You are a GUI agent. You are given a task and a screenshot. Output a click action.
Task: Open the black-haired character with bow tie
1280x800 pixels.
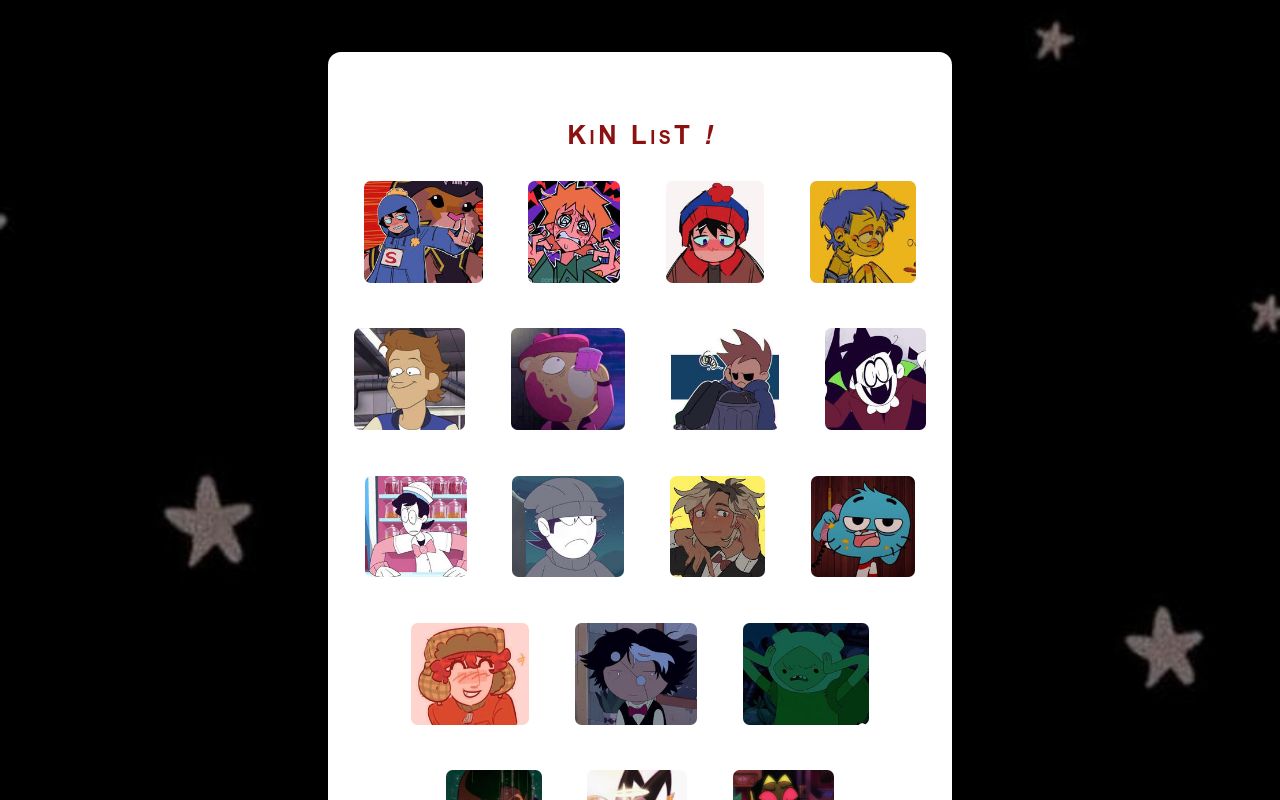(x=636, y=674)
